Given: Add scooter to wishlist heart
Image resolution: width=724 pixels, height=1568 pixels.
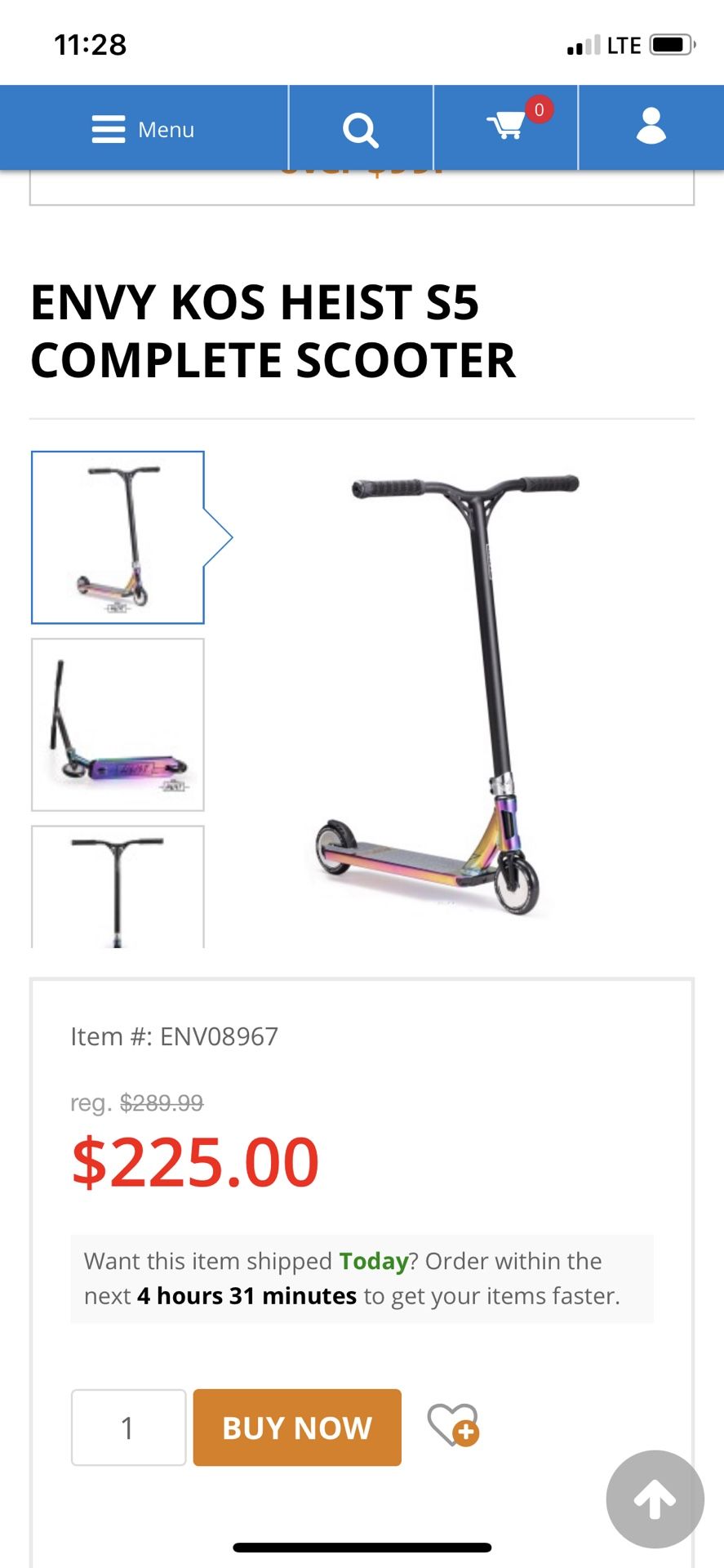Looking at the screenshot, I should 453,1425.
